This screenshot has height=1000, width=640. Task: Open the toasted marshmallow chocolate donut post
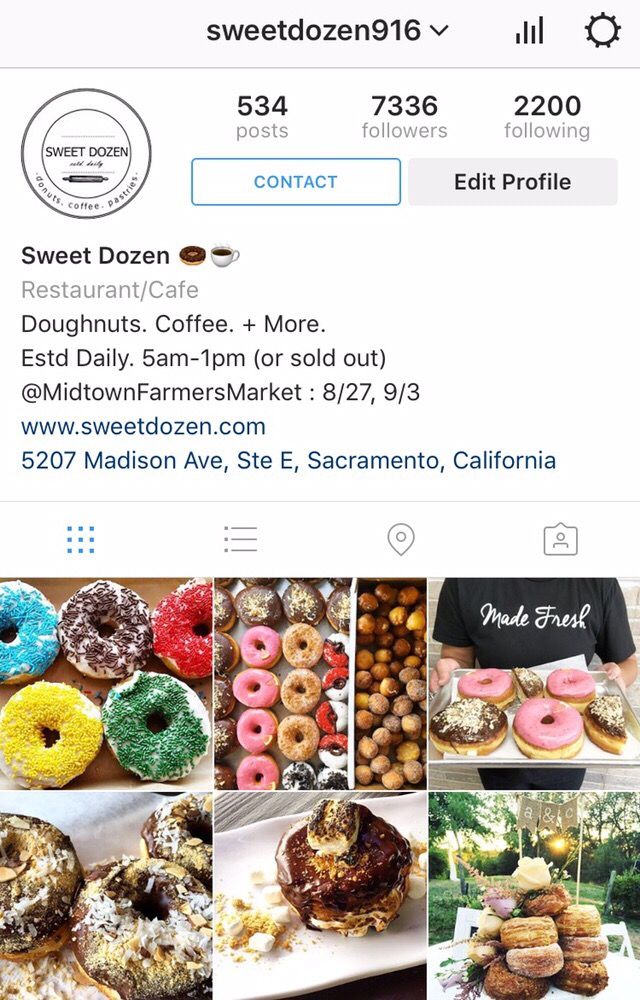320,896
